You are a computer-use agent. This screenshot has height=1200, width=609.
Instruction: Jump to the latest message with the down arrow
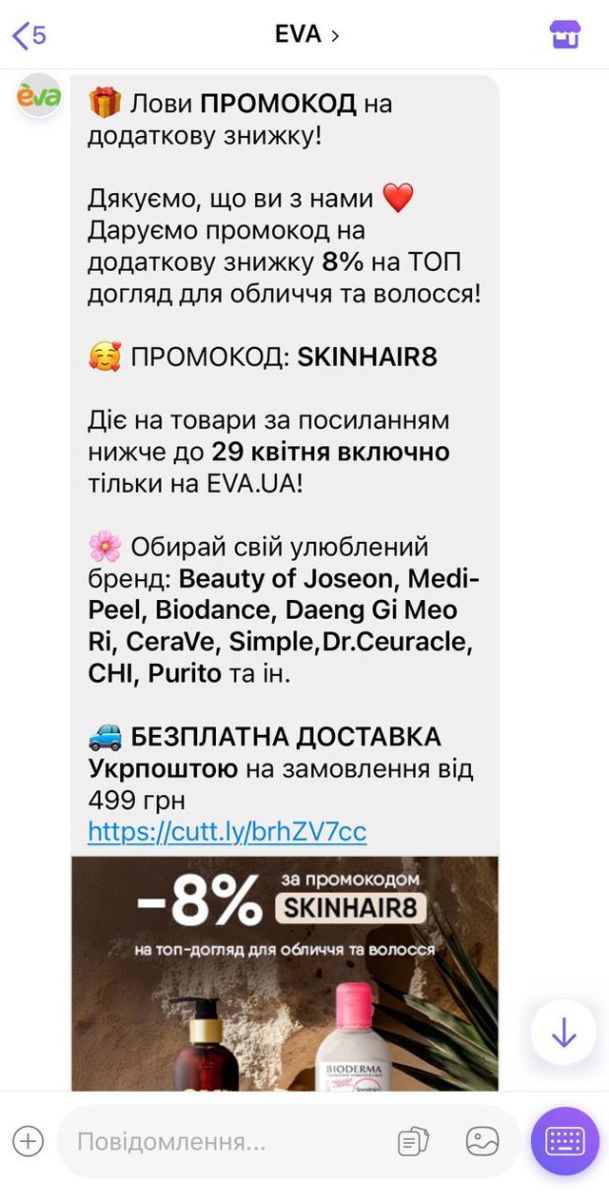[x=564, y=1032]
